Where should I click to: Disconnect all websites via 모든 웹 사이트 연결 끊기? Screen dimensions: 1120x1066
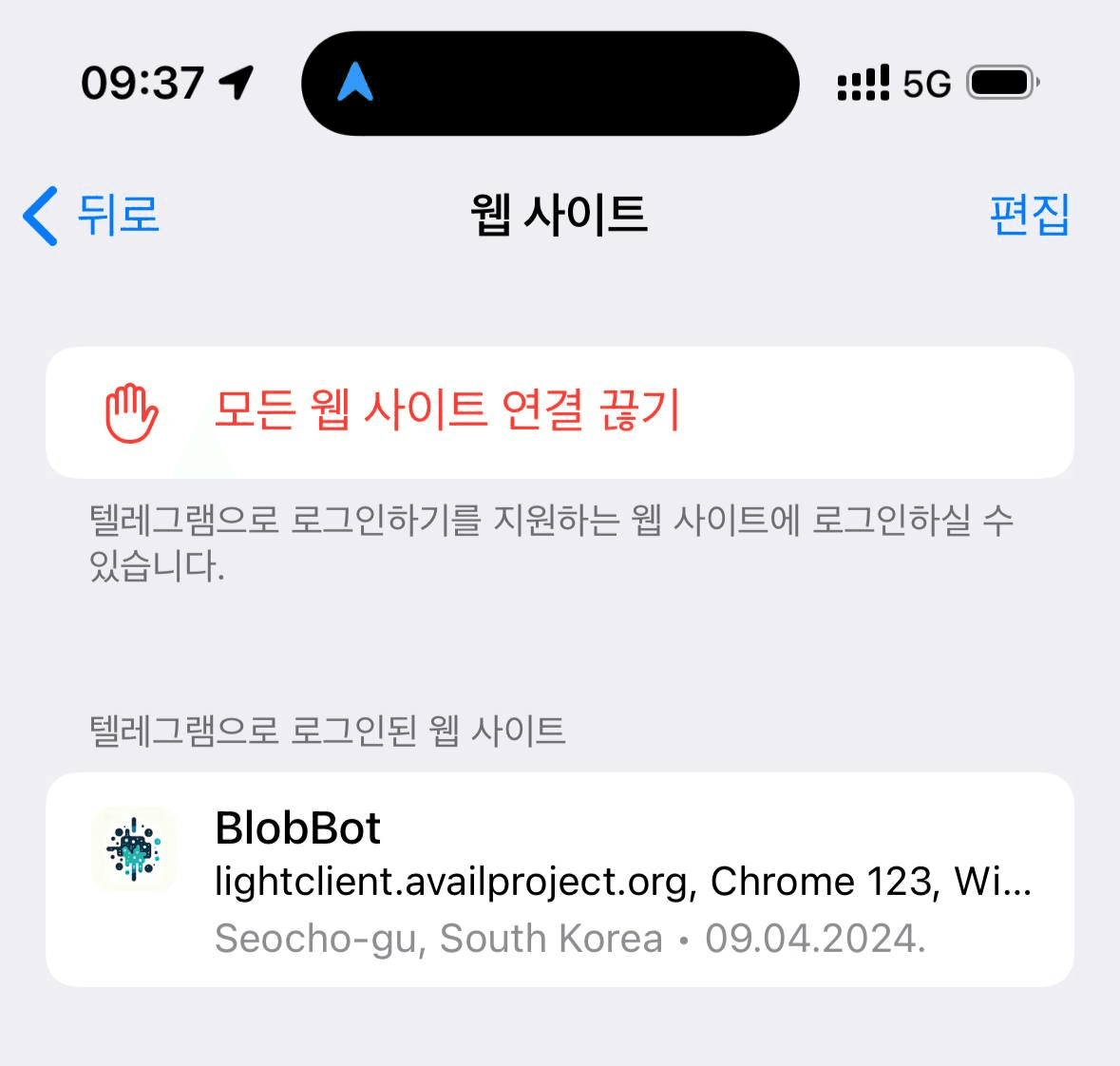(x=446, y=411)
